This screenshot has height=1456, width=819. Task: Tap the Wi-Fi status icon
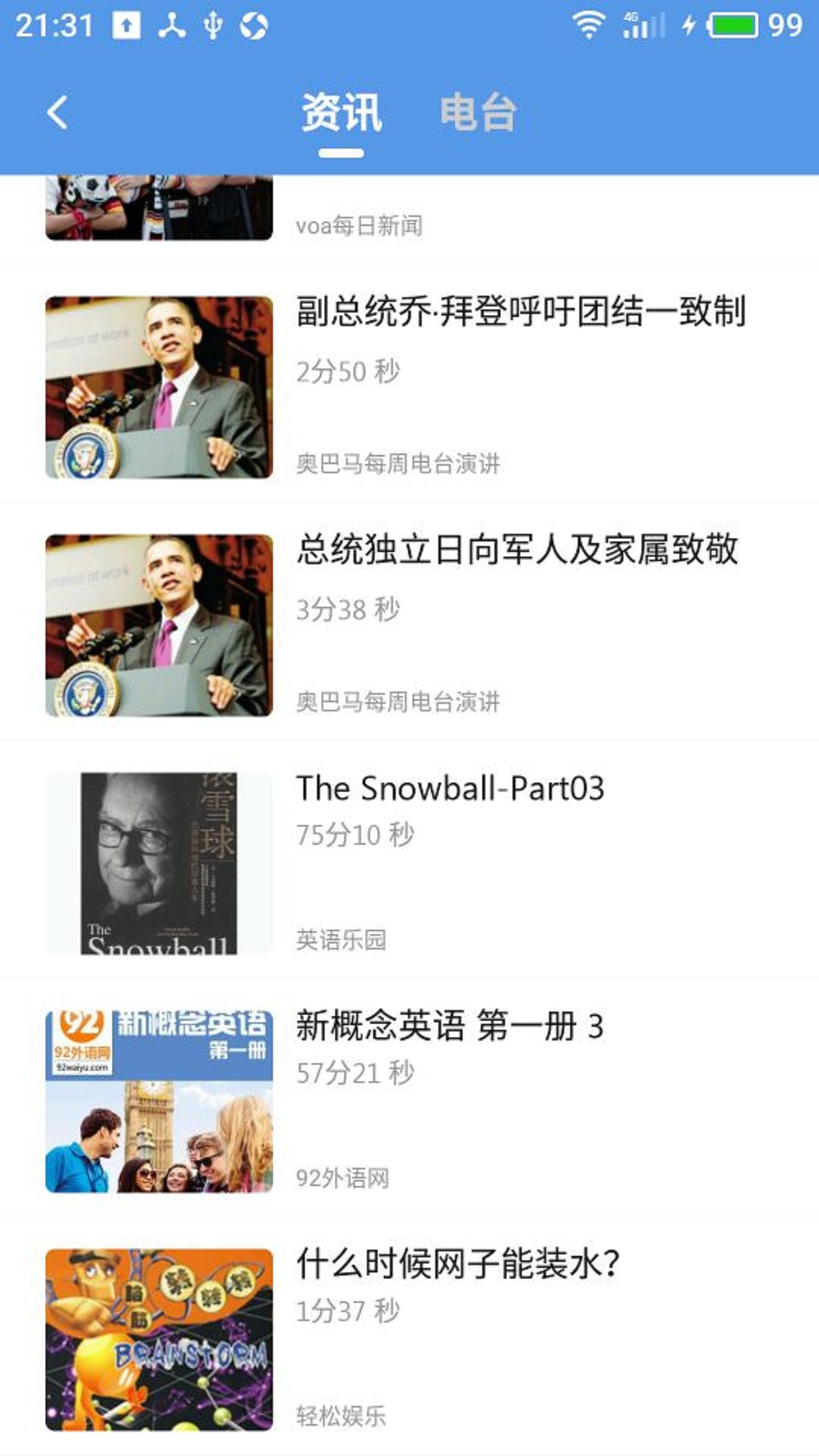pos(588,23)
